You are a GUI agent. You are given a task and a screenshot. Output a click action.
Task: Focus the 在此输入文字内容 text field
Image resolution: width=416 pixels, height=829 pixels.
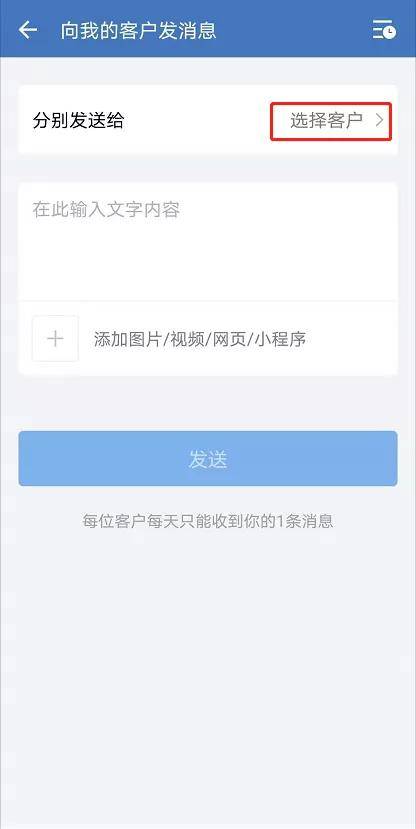click(208, 242)
